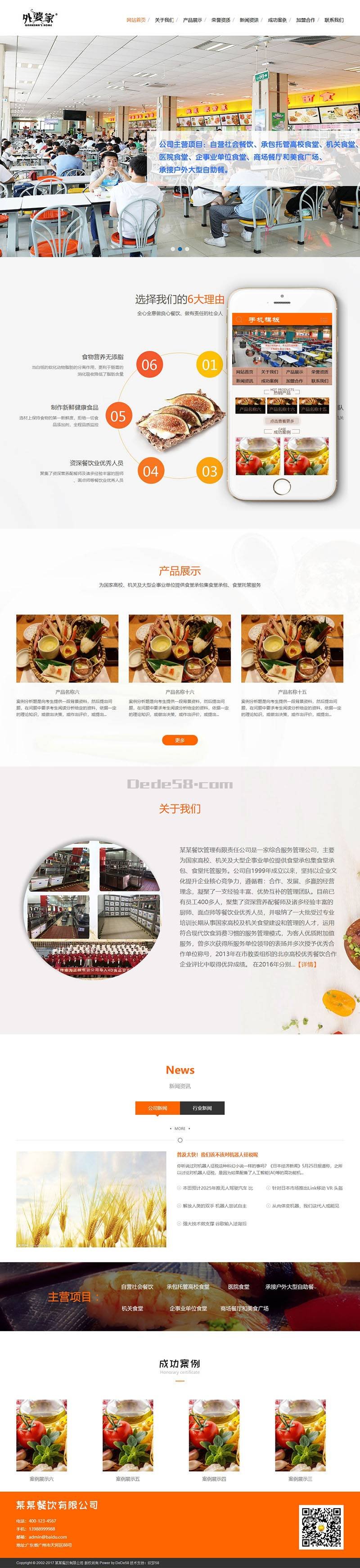Open news item 解放人类的双手 机器人尝试自主
Image resolution: width=360 pixels, height=1568 pixels.
tap(214, 1205)
